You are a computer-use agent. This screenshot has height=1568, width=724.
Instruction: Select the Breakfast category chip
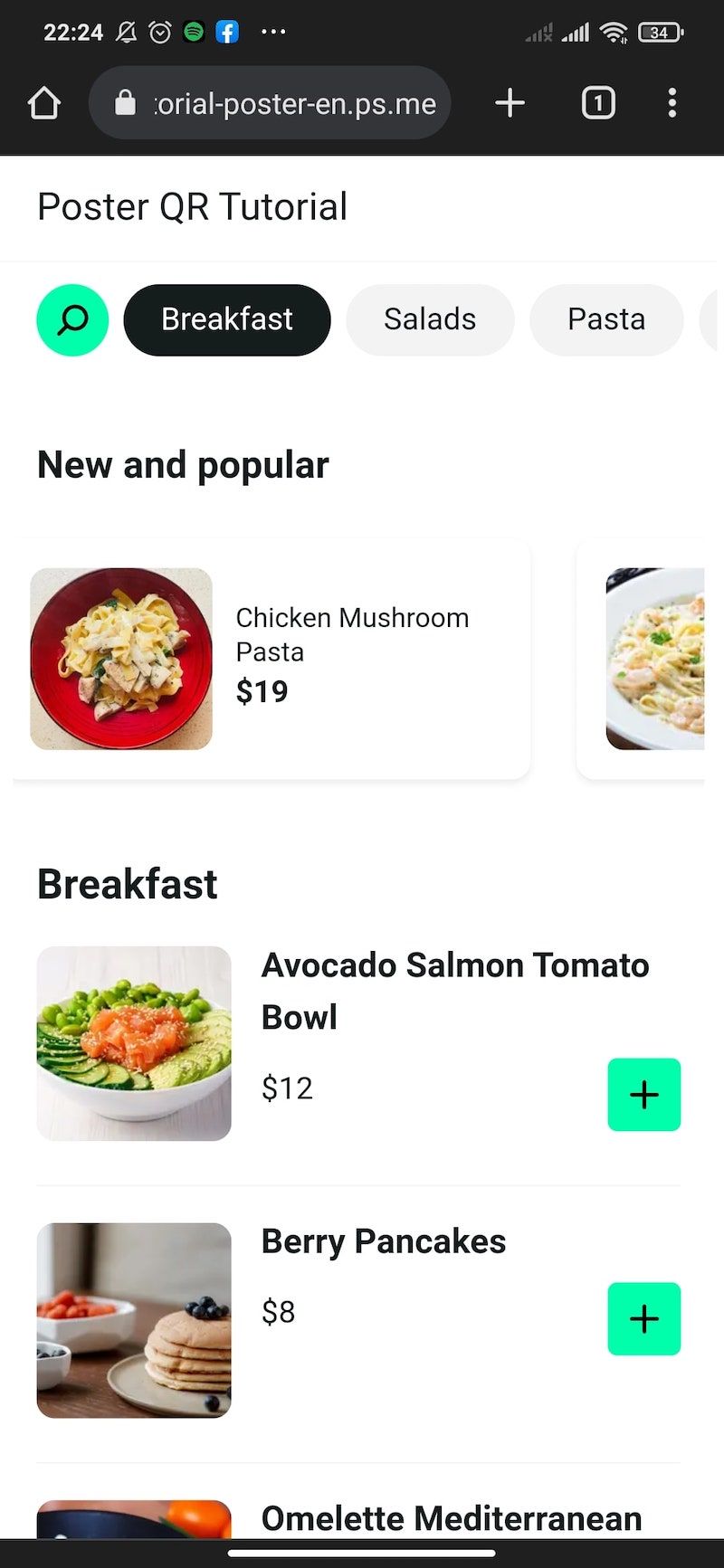coord(227,319)
